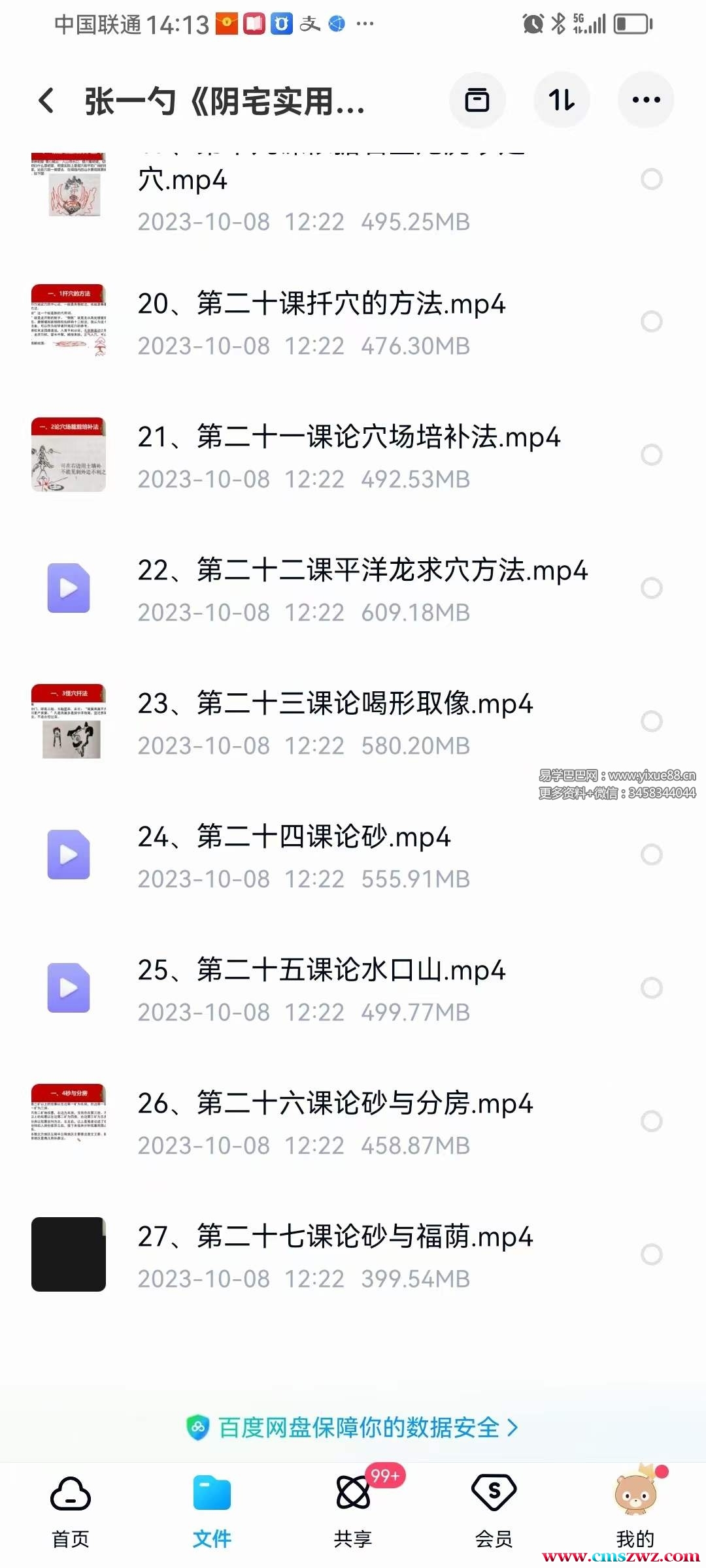Open 27、第二十七课论砂与福荫.mp4

335,1237
